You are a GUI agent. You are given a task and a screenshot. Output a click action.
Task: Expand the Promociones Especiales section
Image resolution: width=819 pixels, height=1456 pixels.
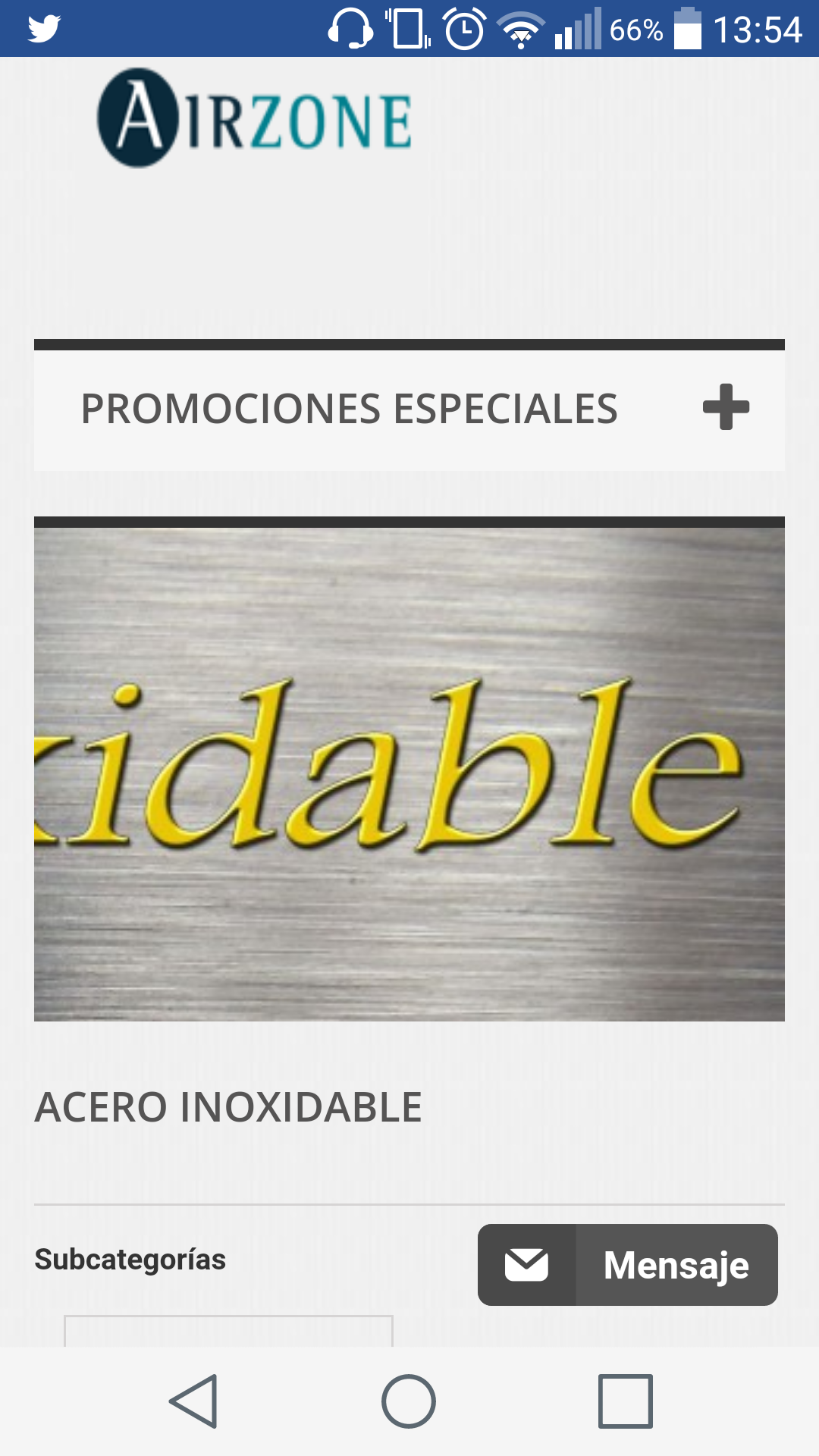(x=726, y=407)
